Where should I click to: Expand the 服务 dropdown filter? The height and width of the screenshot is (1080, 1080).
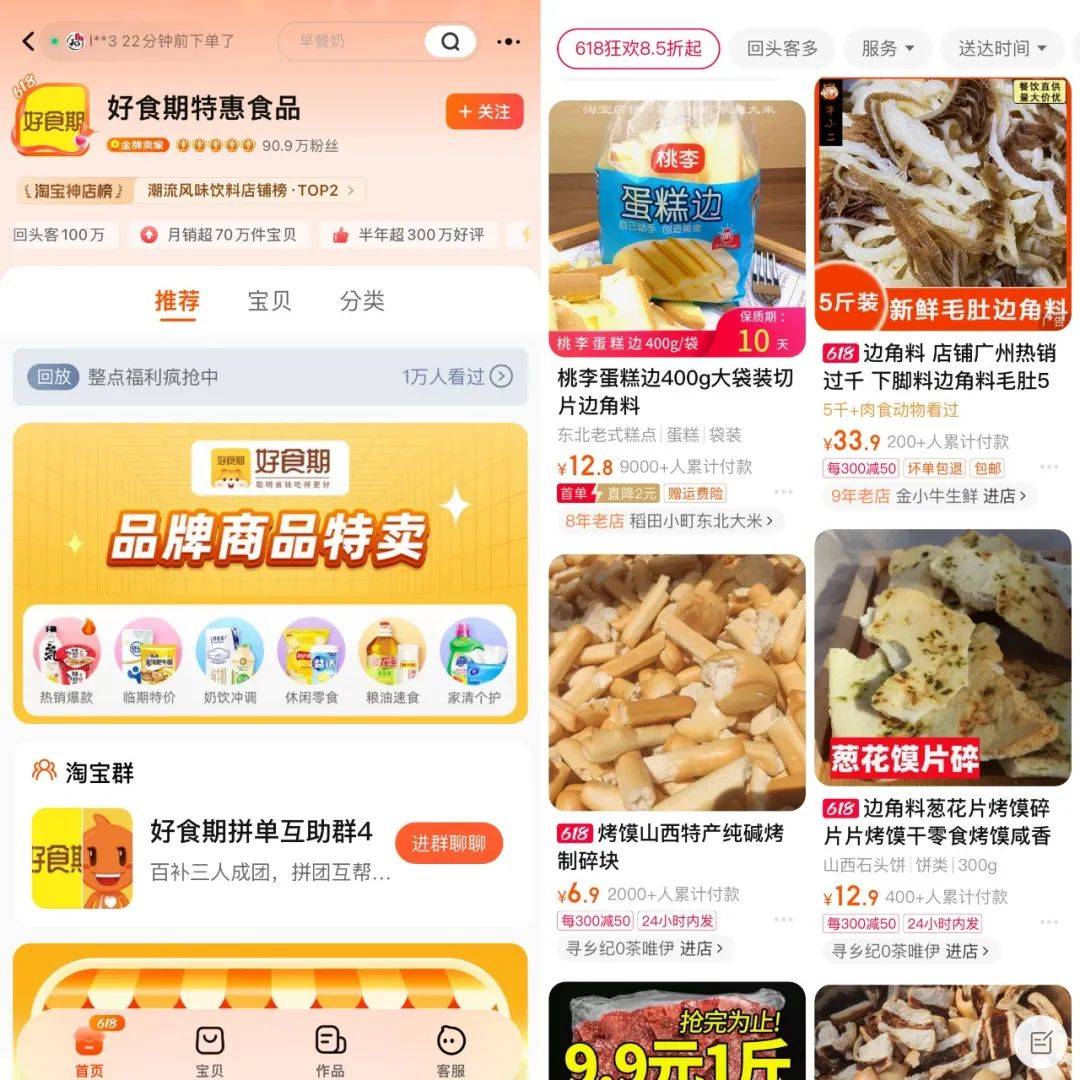point(888,48)
